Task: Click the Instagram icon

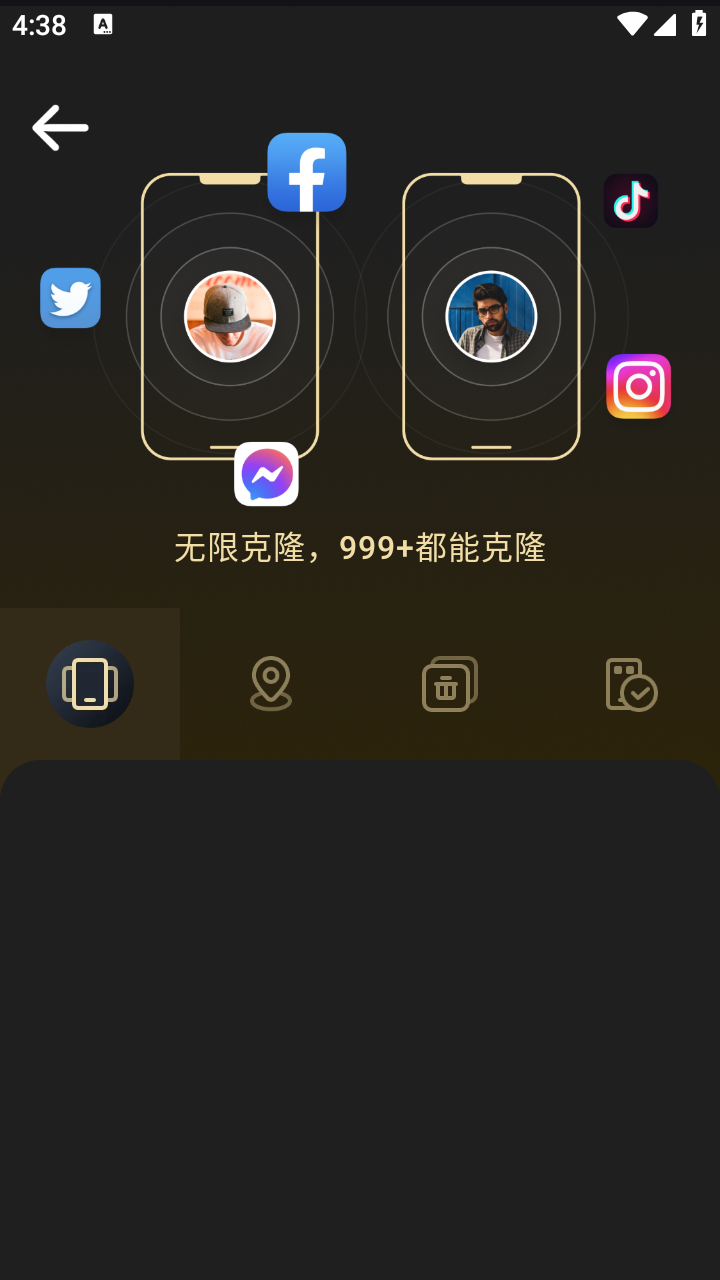Action: (638, 386)
